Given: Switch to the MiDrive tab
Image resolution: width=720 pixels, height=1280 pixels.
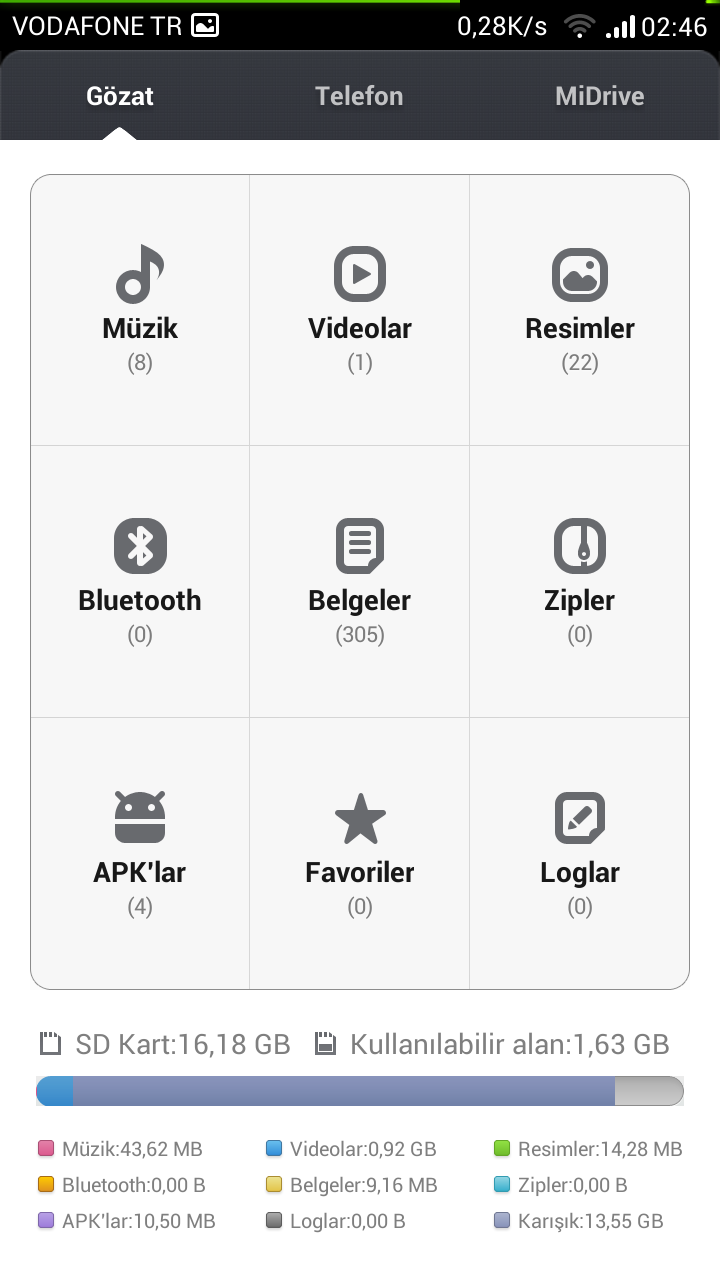Looking at the screenshot, I should [599, 96].
